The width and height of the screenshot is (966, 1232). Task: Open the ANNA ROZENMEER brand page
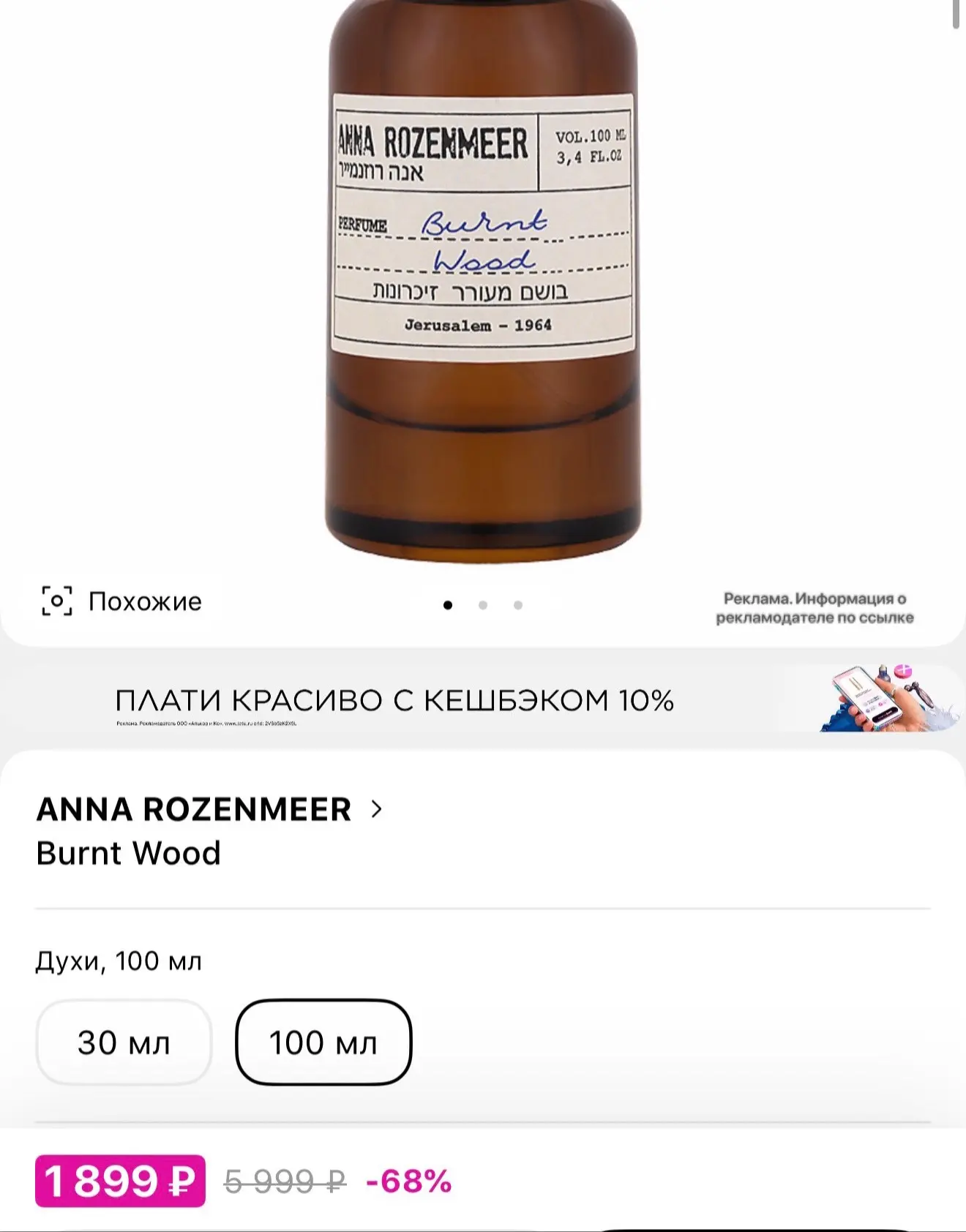coord(209,809)
